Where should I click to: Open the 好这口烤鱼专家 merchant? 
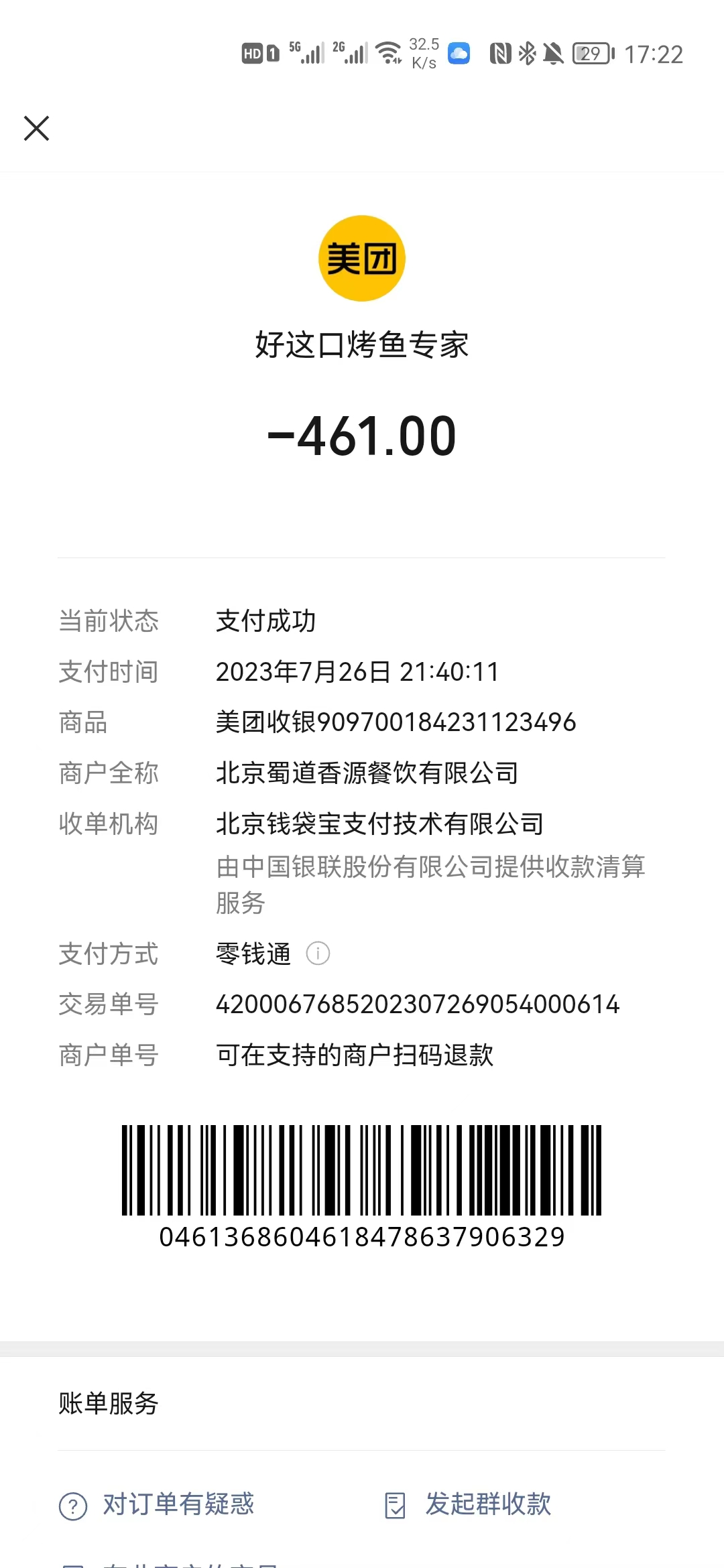362,345
